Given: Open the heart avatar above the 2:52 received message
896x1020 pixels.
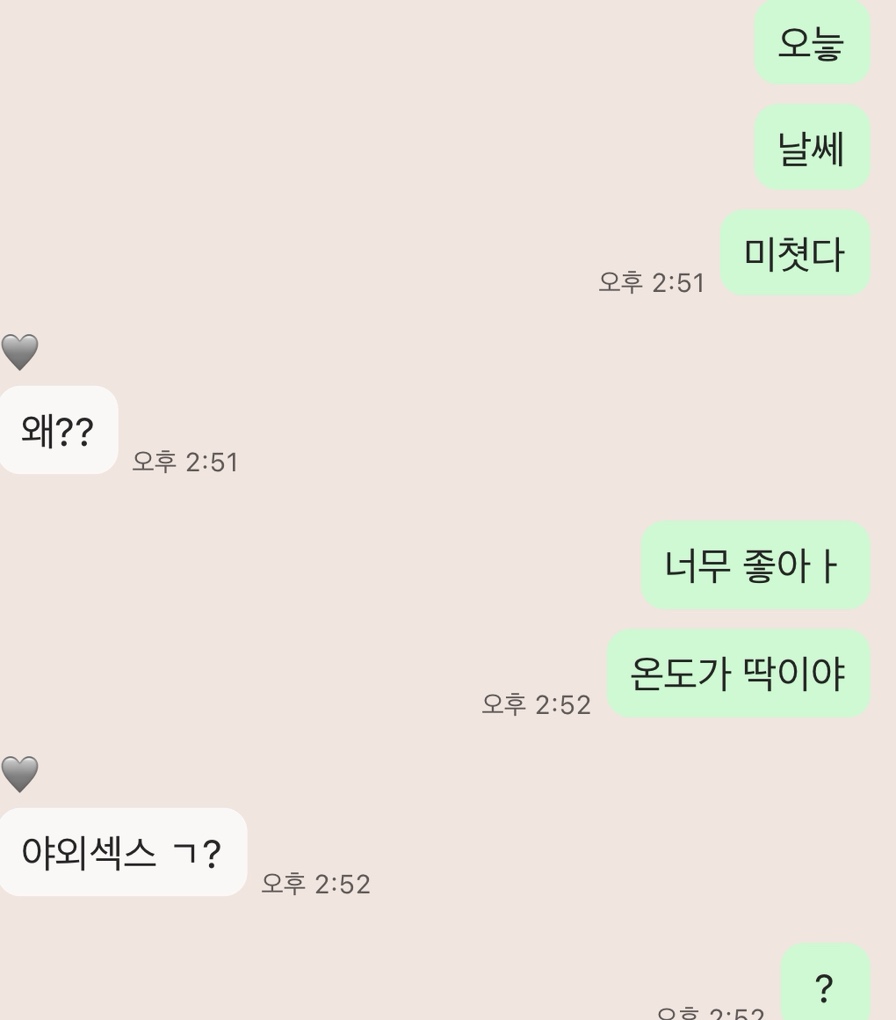Looking at the screenshot, I should point(19,774).
